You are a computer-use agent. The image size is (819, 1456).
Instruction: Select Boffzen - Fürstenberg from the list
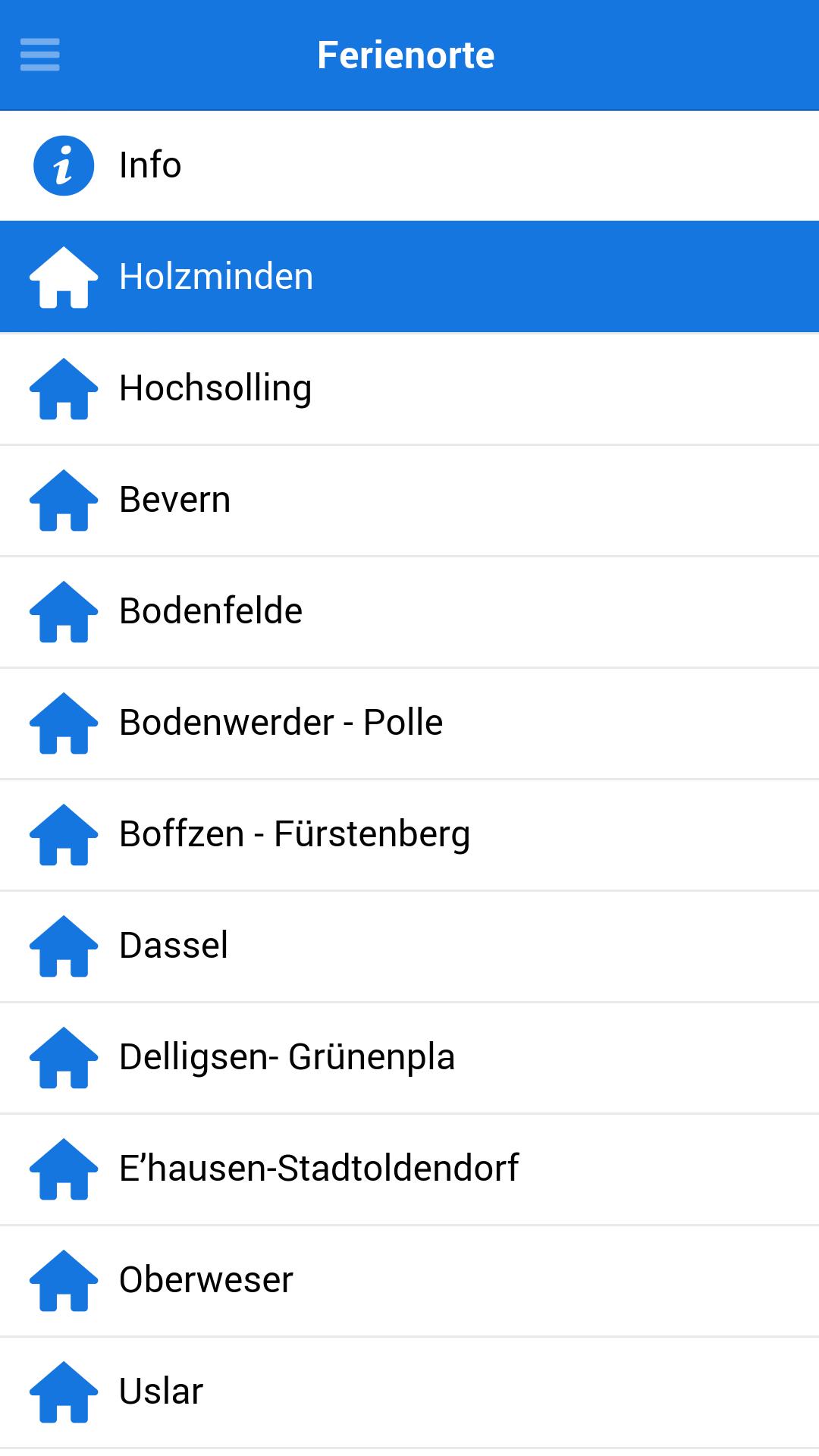tap(303, 834)
